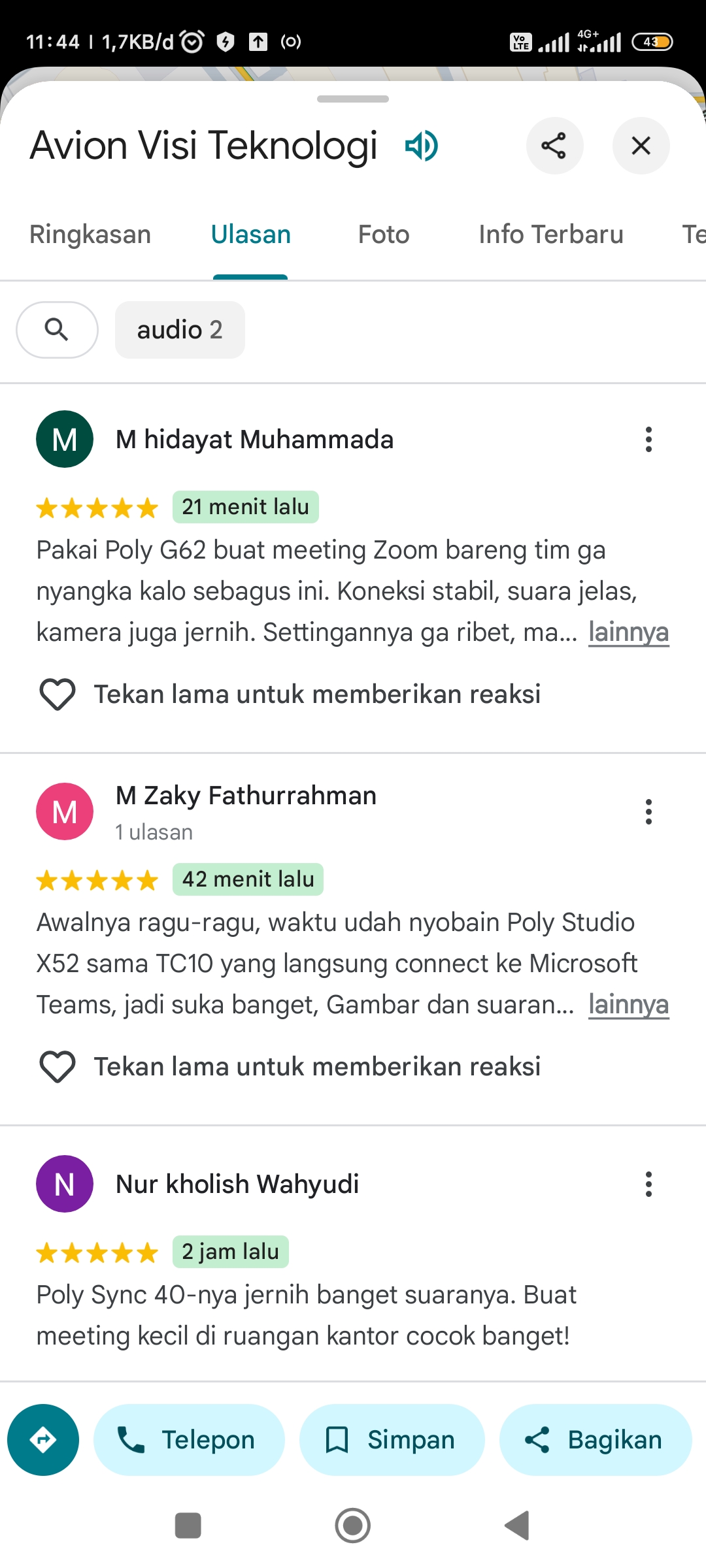This screenshot has width=706, height=1568.
Task: Share this place via top share icon
Action: click(x=554, y=146)
